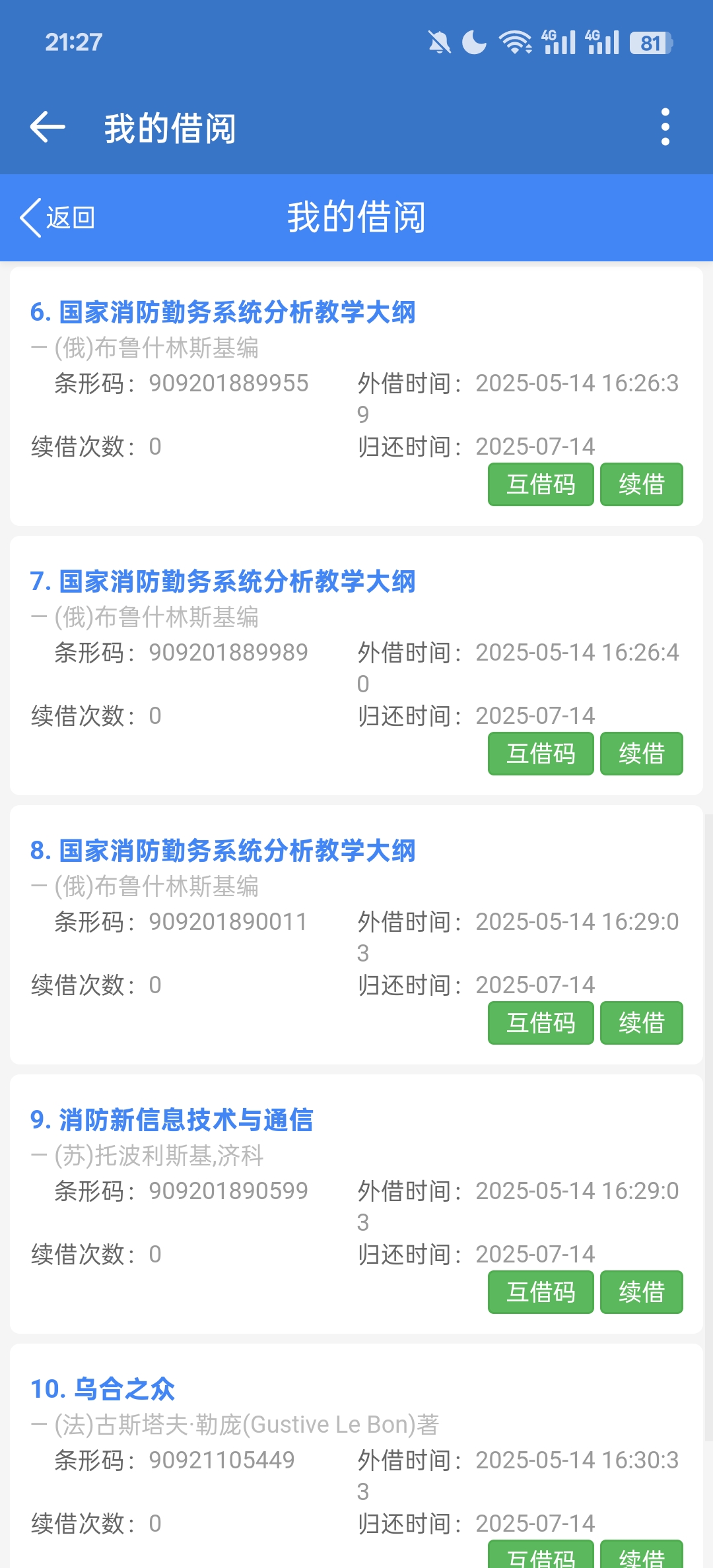Viewport: 713px width, 1568px height.
Task: Tap the 返回 back link
Action: (x=58, y=217)
